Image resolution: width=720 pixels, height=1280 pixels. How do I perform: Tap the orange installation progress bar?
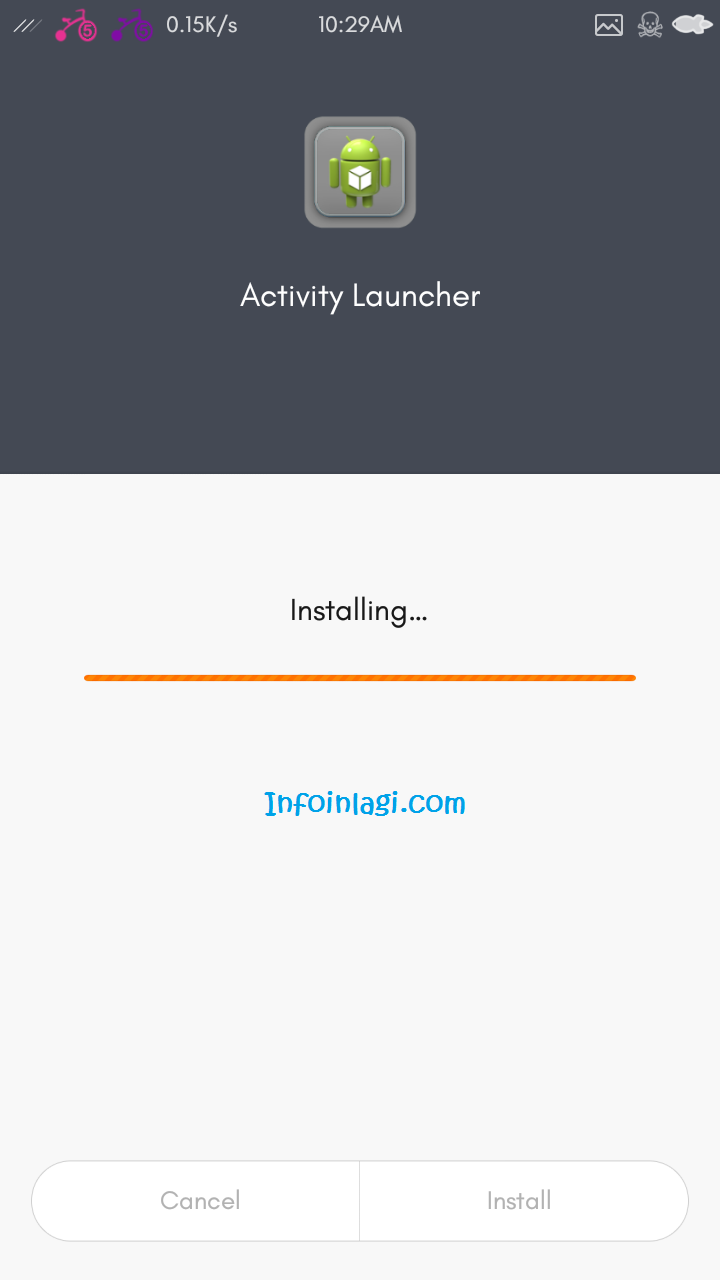(x=360, y=677)
